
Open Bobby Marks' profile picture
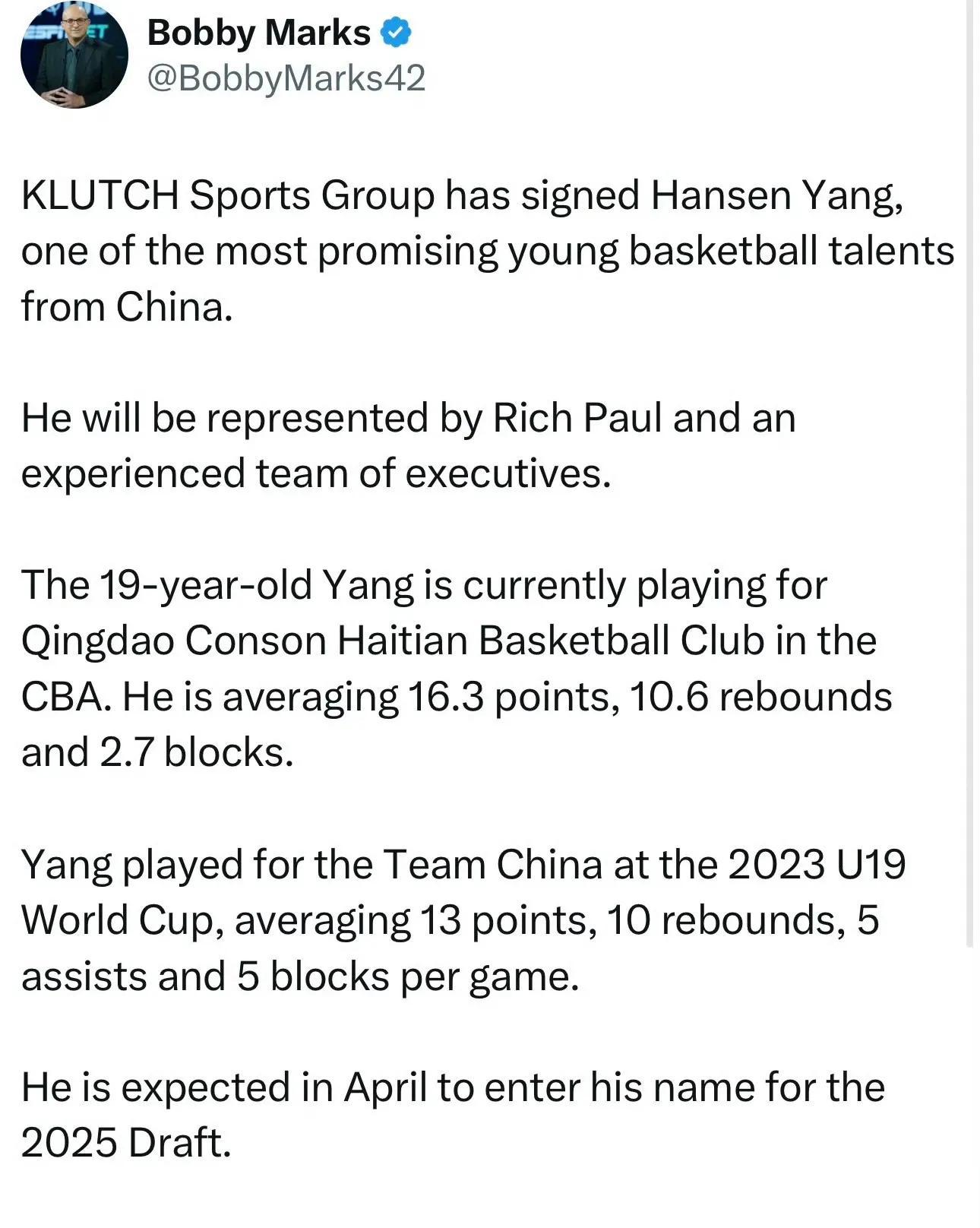pyautogui.click(x=74, y=55)
